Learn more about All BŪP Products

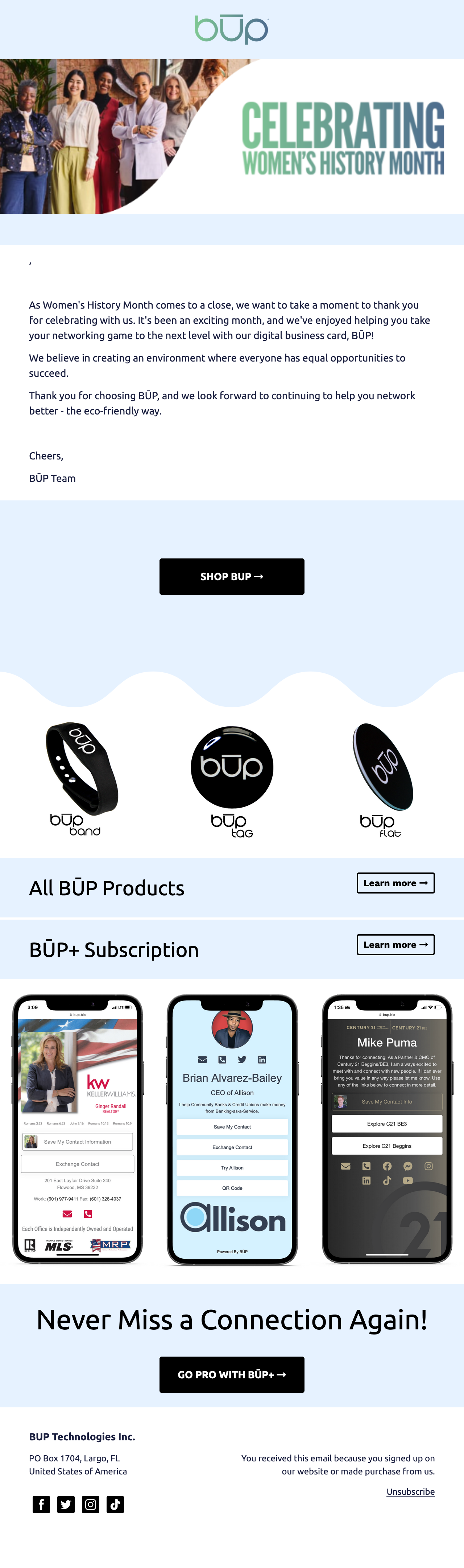coord(395,883)
